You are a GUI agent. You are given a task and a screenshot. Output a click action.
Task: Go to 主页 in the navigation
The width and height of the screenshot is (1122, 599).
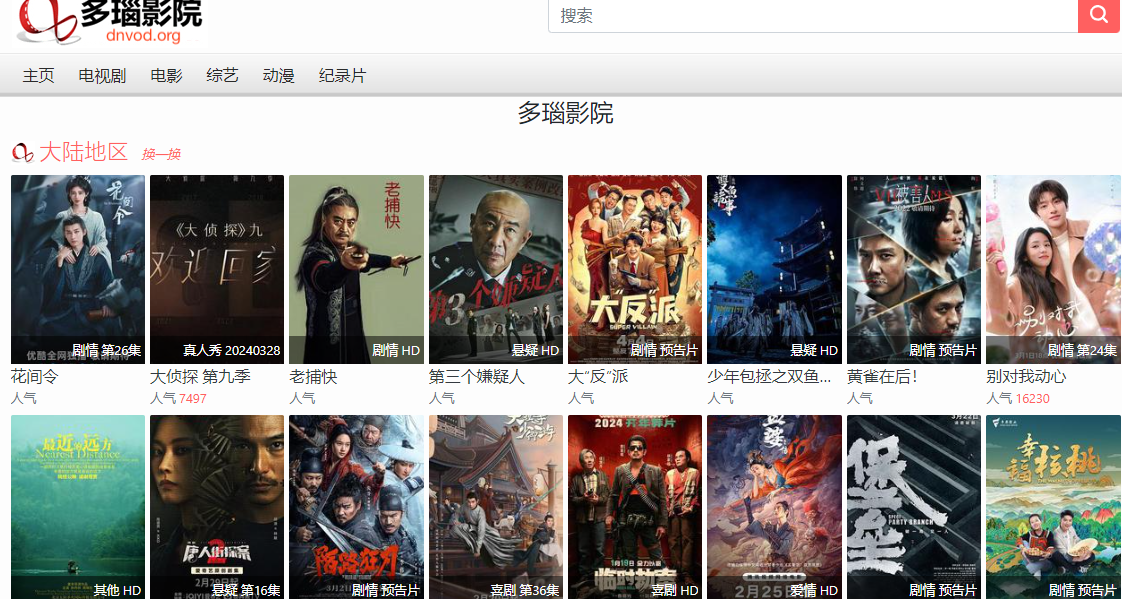(38, 75)
